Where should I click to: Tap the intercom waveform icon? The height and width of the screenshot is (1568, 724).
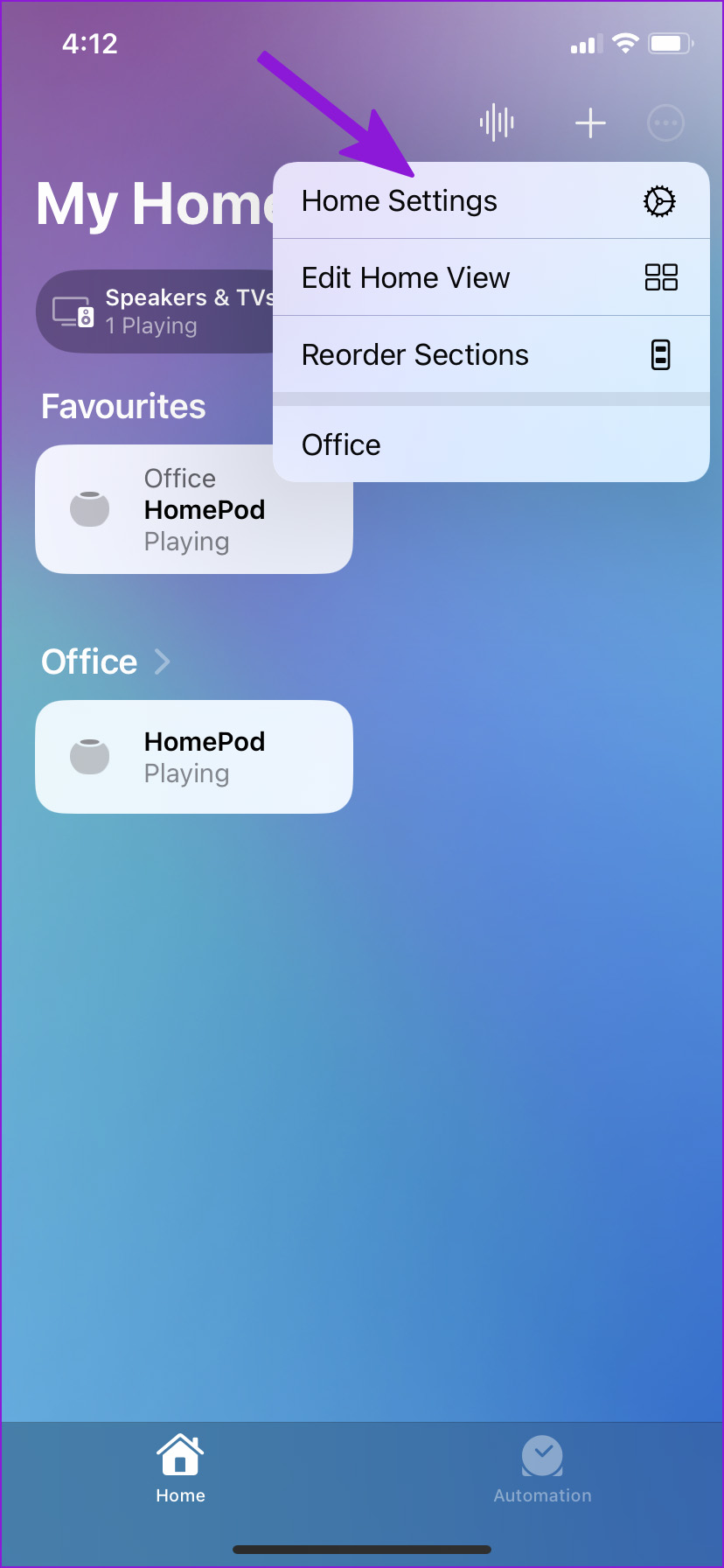[x=497, y=122]
